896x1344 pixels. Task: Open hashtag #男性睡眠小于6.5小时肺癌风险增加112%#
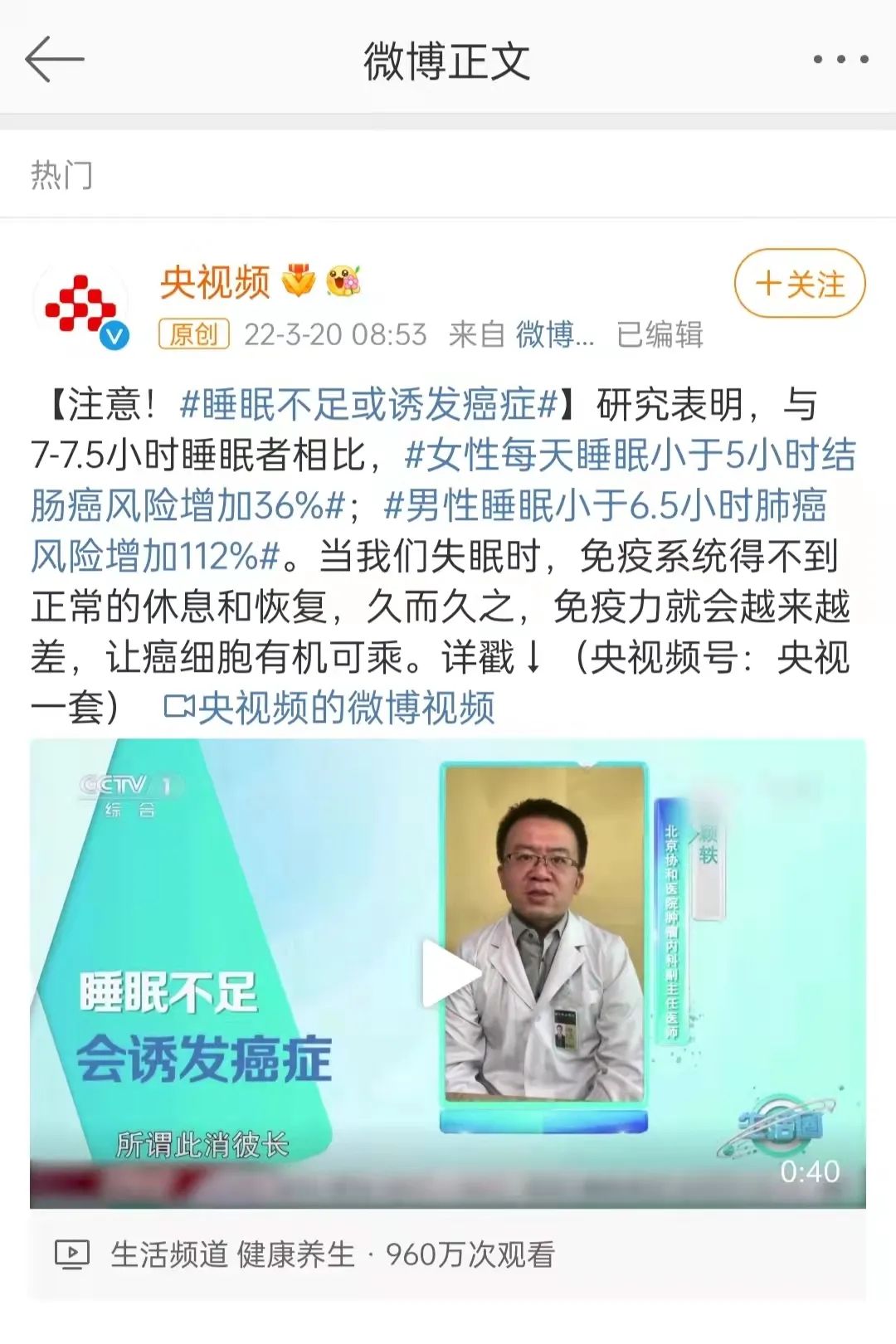pyautogui.click(x=606, y=506)
